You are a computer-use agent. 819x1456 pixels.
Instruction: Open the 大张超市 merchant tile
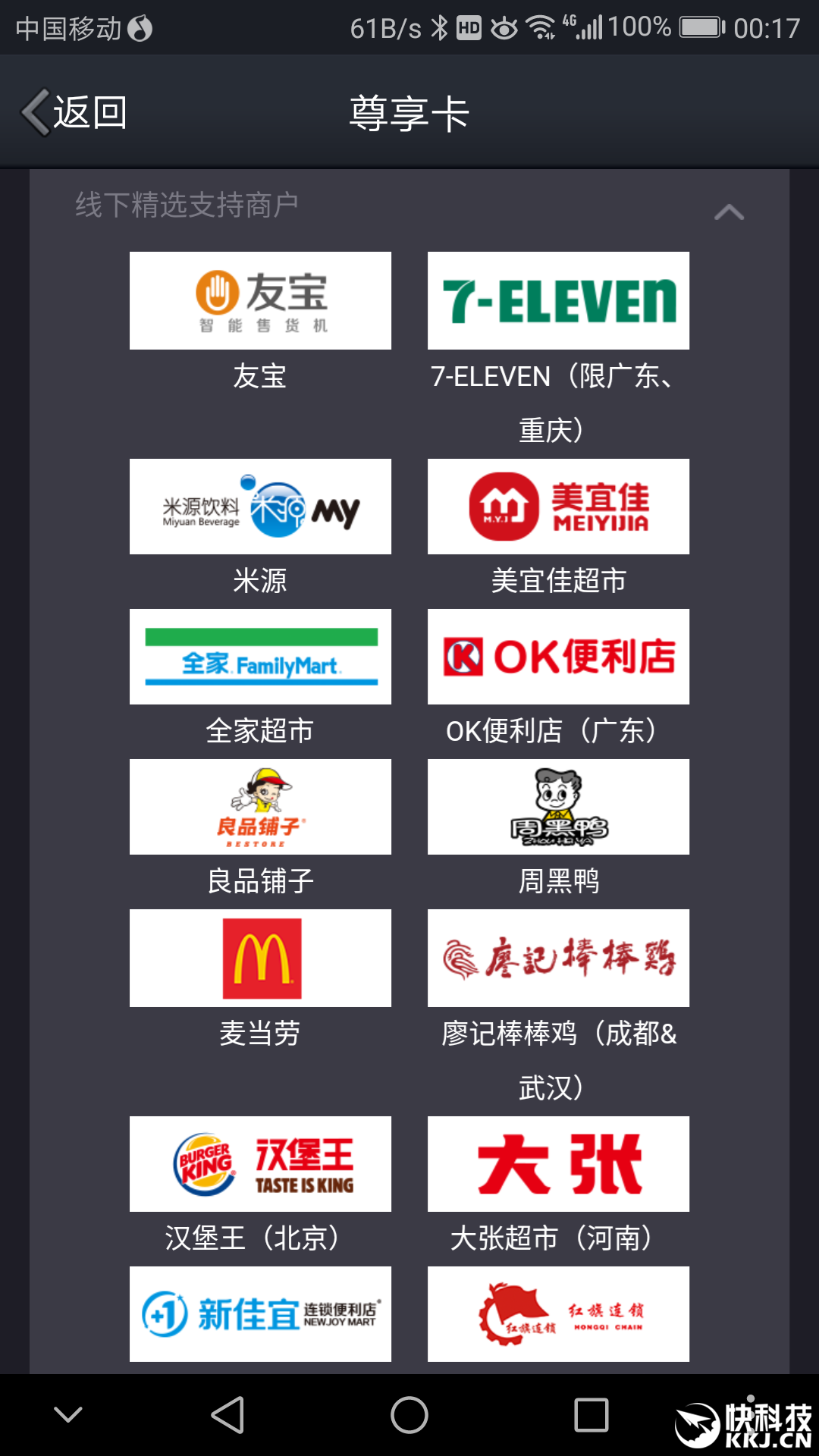[558, 1164]
